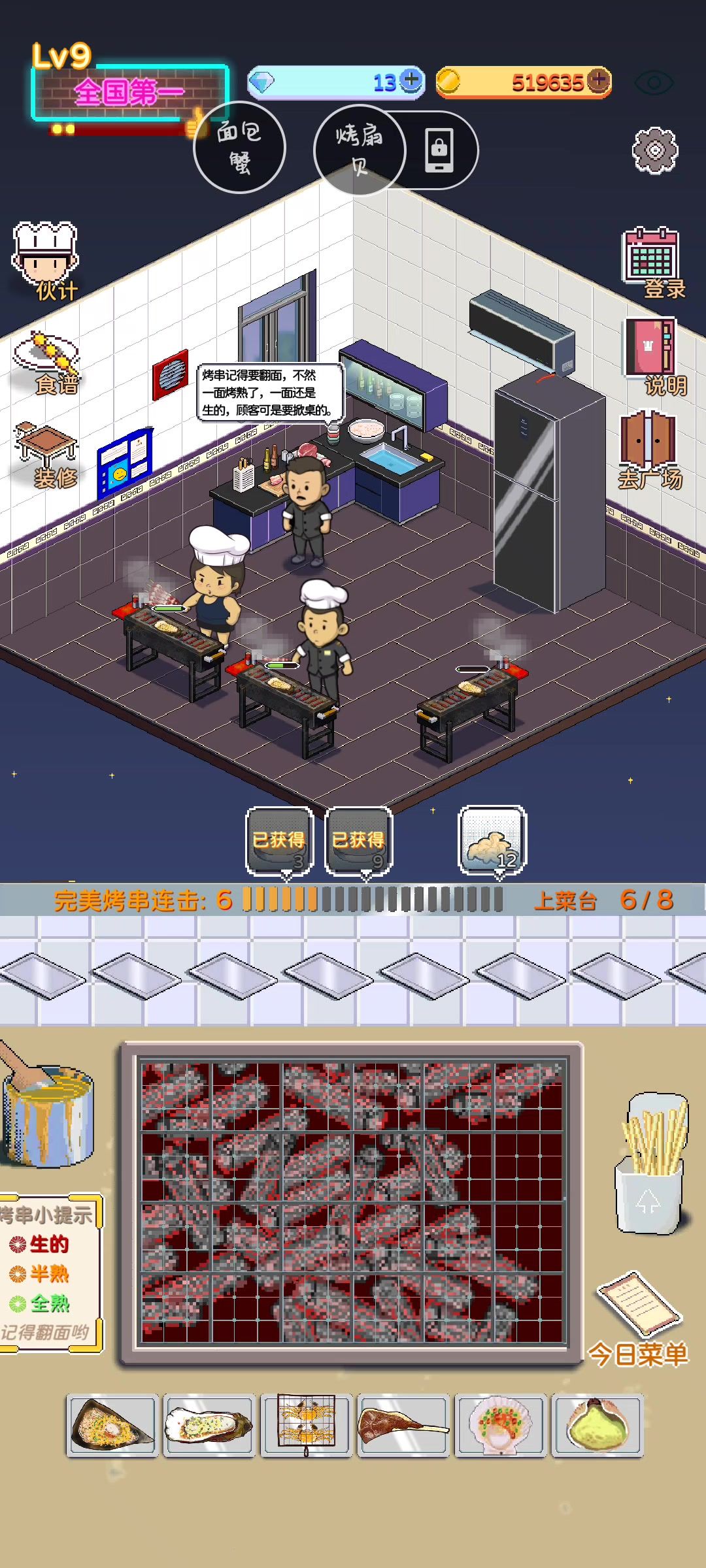The height and width of the screenshot is (1568, 706).
Task: Open the 全国第一 neon shop sign
Action: [x=129, y=93]
